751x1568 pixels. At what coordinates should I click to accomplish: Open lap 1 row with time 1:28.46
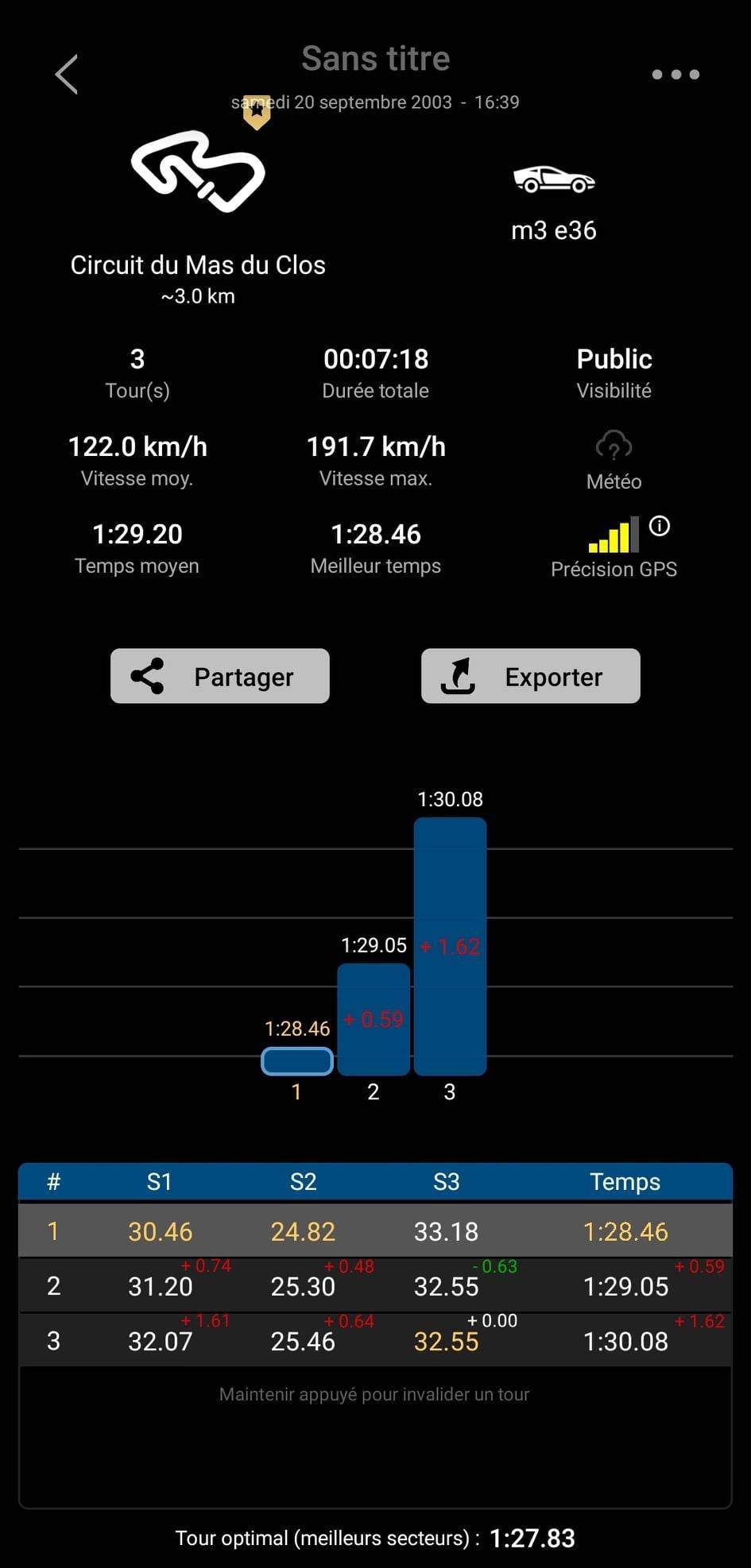(375, 1231)
